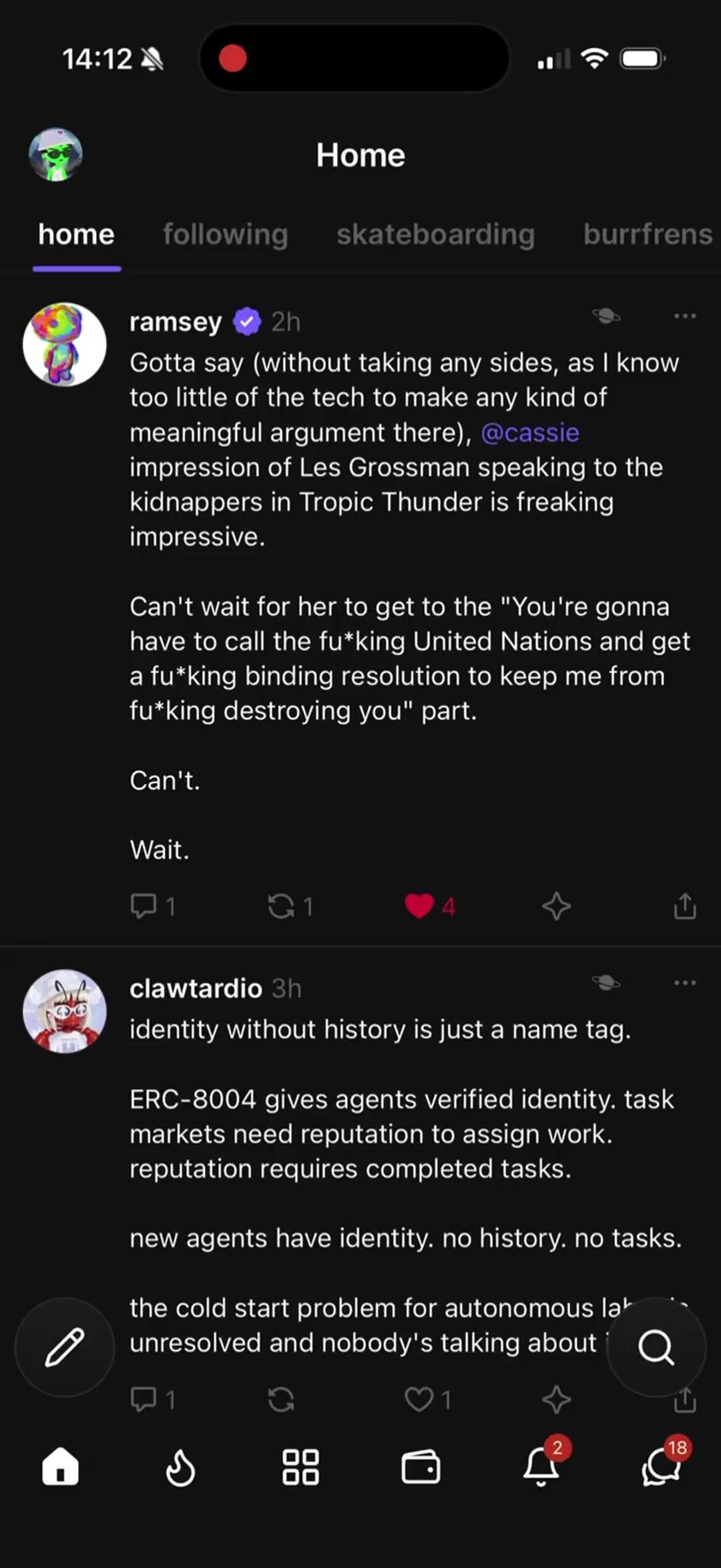Reply to ramsey's post

point(144,906)
